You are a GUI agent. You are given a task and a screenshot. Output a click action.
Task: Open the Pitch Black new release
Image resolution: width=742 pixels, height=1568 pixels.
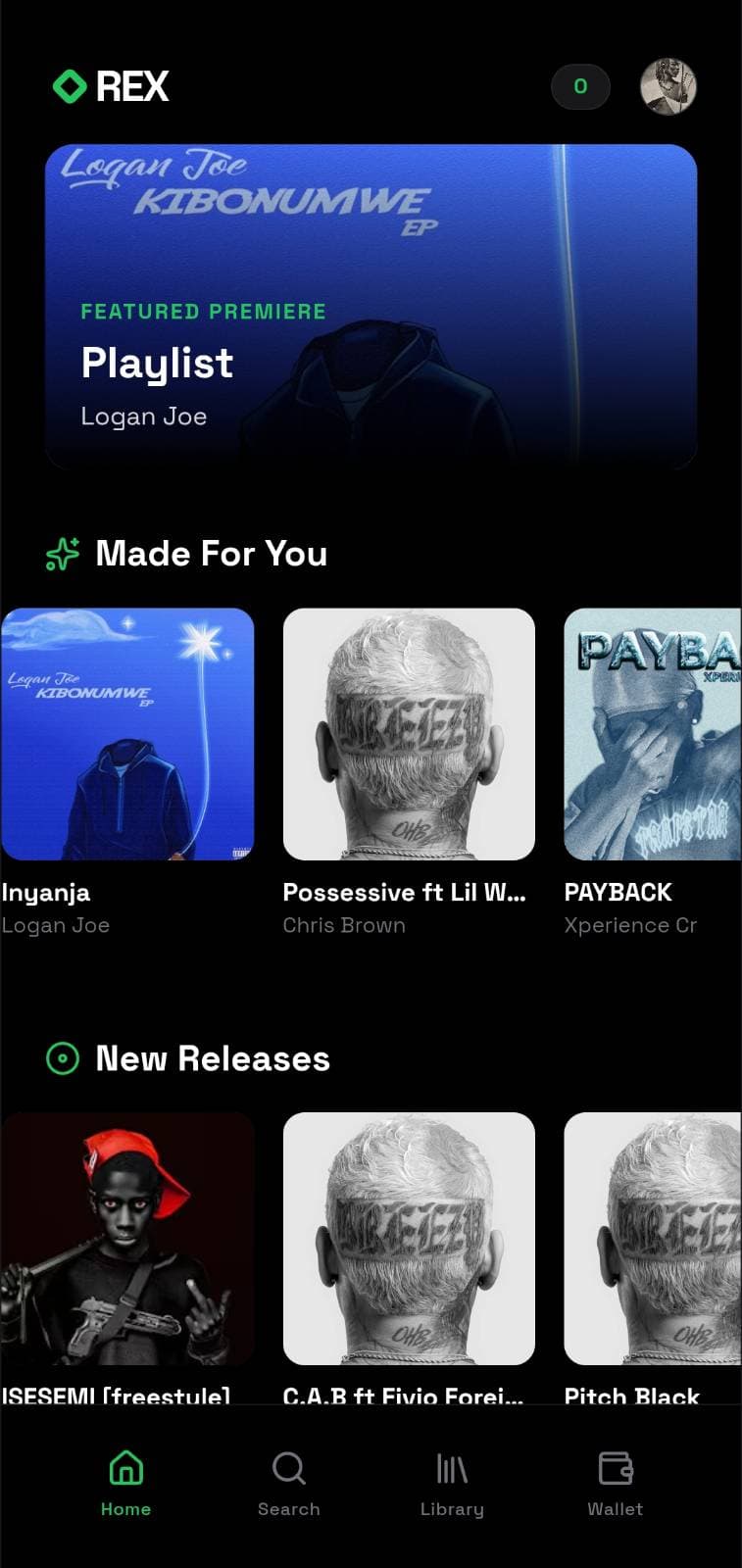pyautogui.click(x=652, y=1238)
